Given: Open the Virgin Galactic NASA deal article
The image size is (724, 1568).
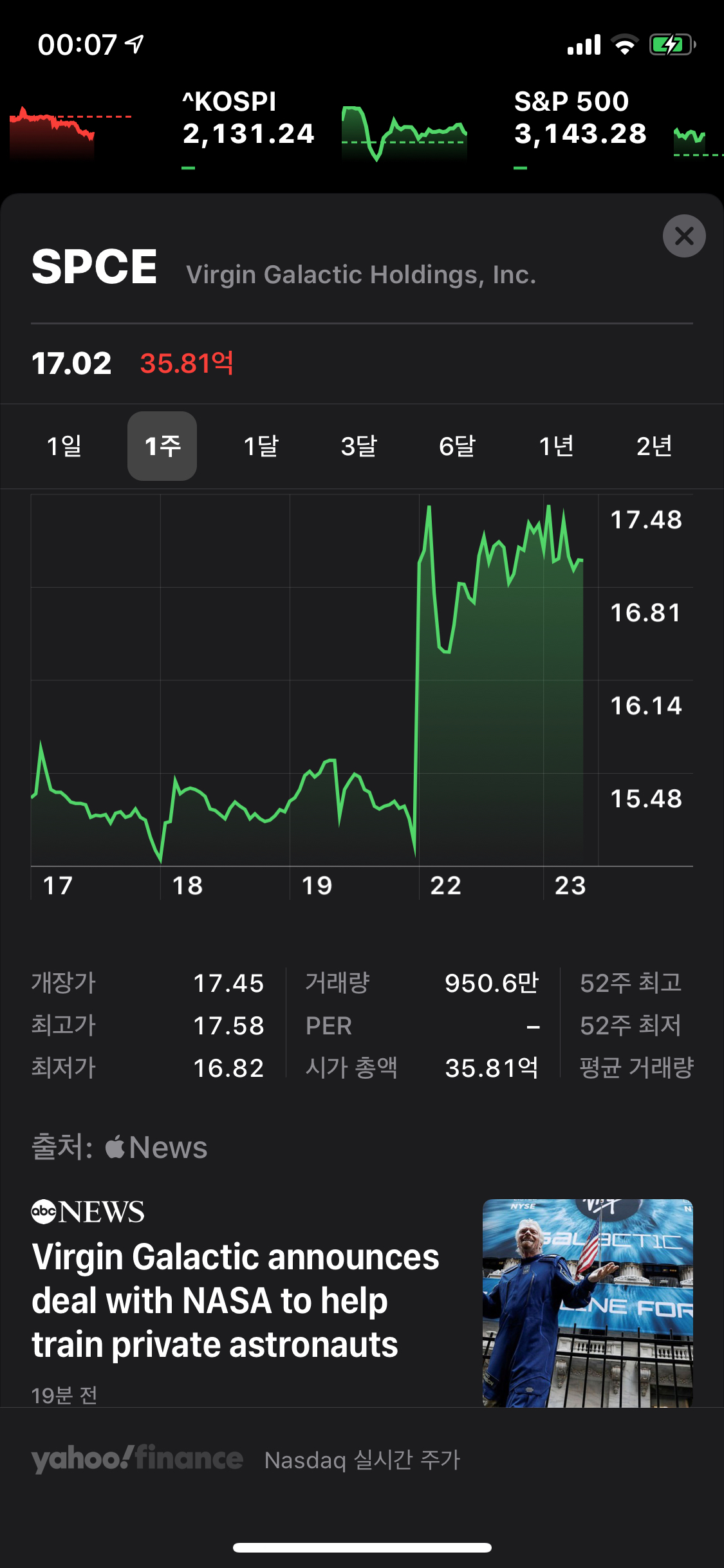Looking at the screenshot, I should click(236, 1300).
